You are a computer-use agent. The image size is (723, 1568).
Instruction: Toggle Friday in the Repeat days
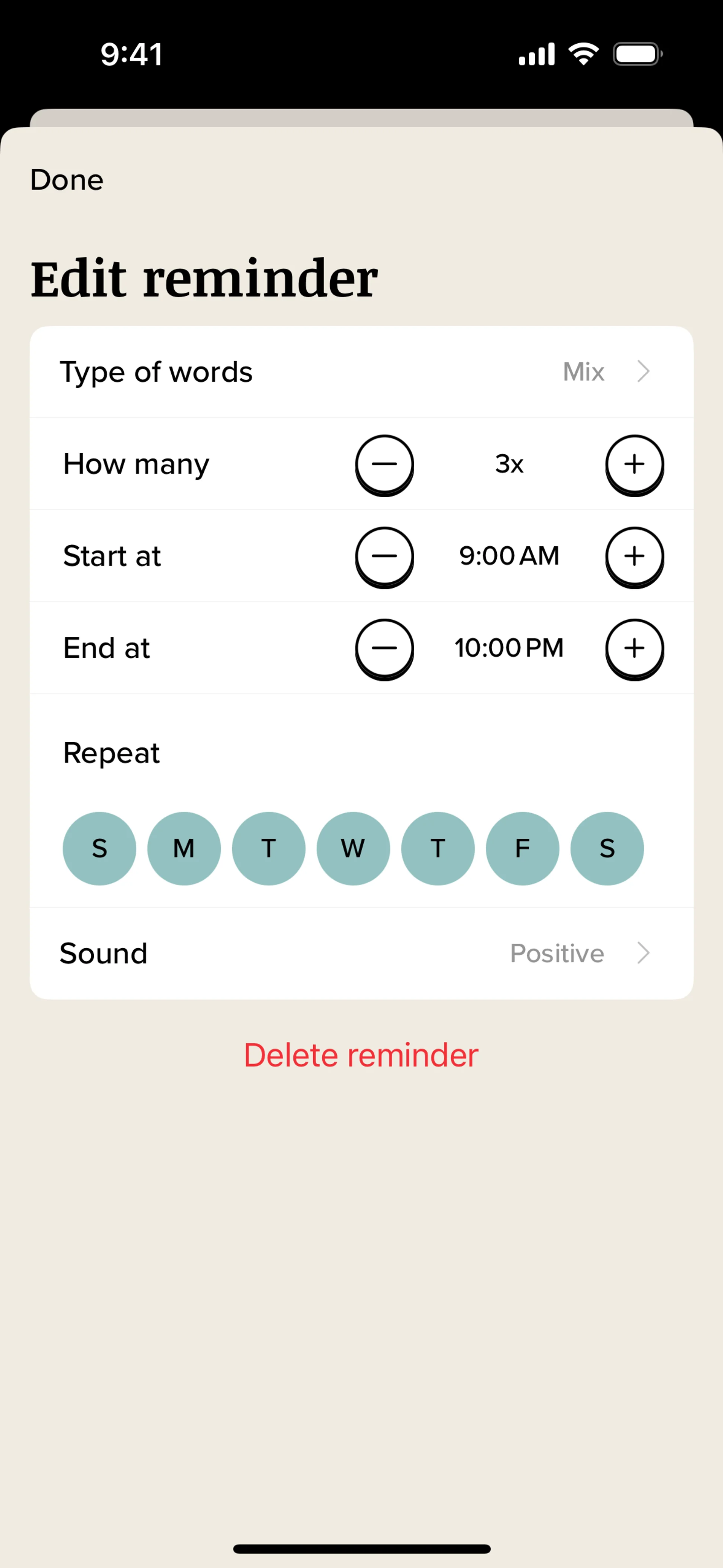point(522,848)
